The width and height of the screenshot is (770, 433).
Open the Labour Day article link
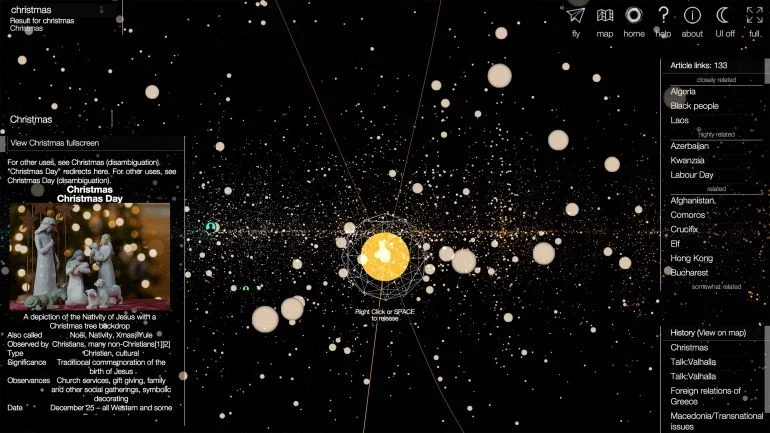pos(692,175)
